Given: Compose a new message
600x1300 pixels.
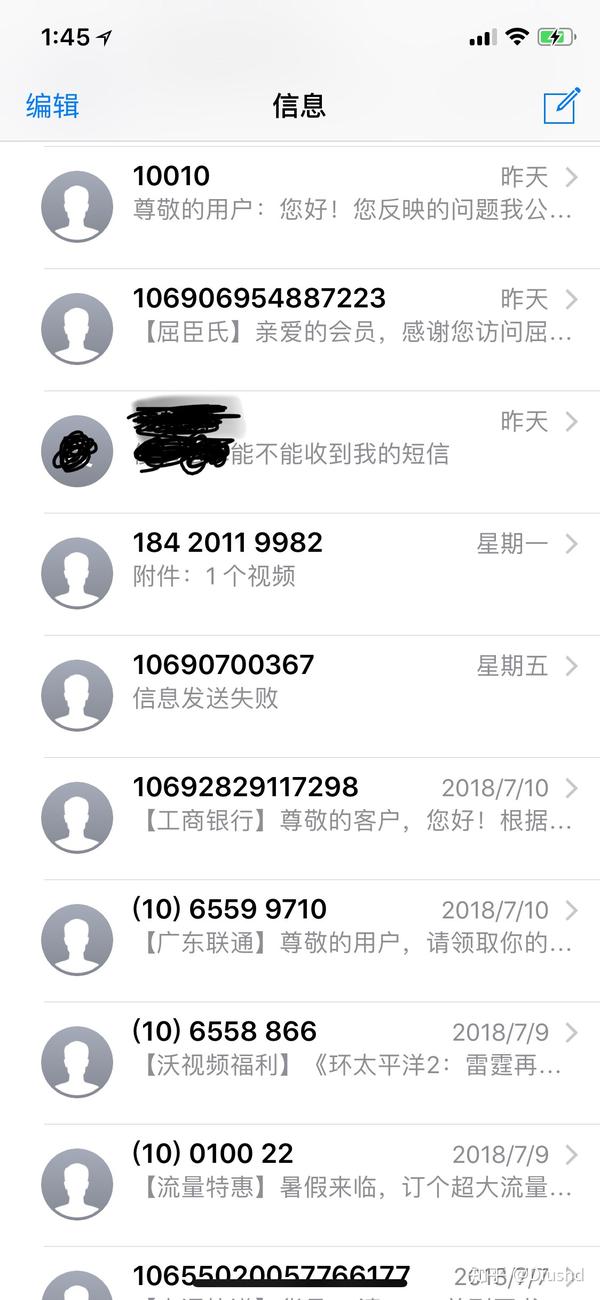Looking at the screenshot, I should [x=561, y=106].
